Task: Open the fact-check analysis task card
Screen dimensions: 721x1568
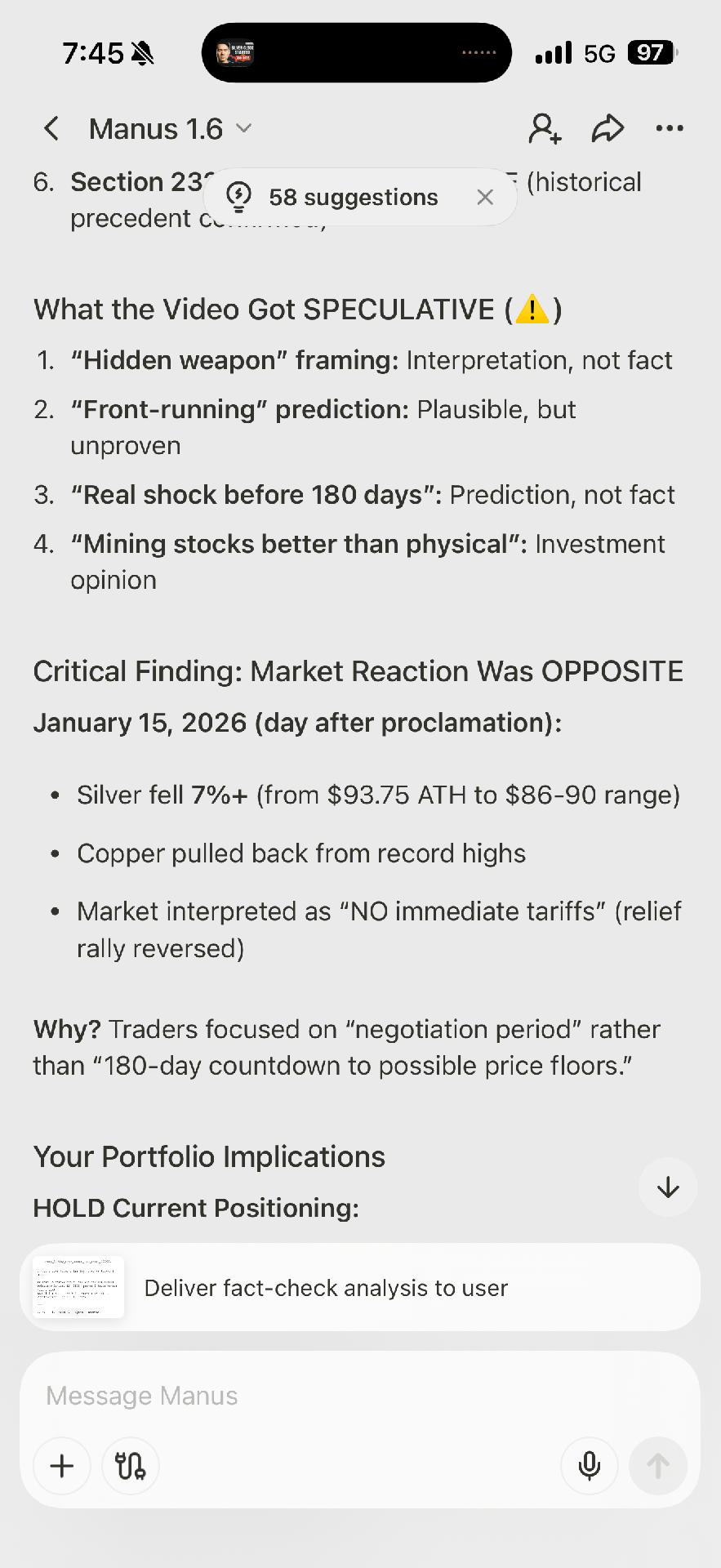Action: coord(360,1288)
